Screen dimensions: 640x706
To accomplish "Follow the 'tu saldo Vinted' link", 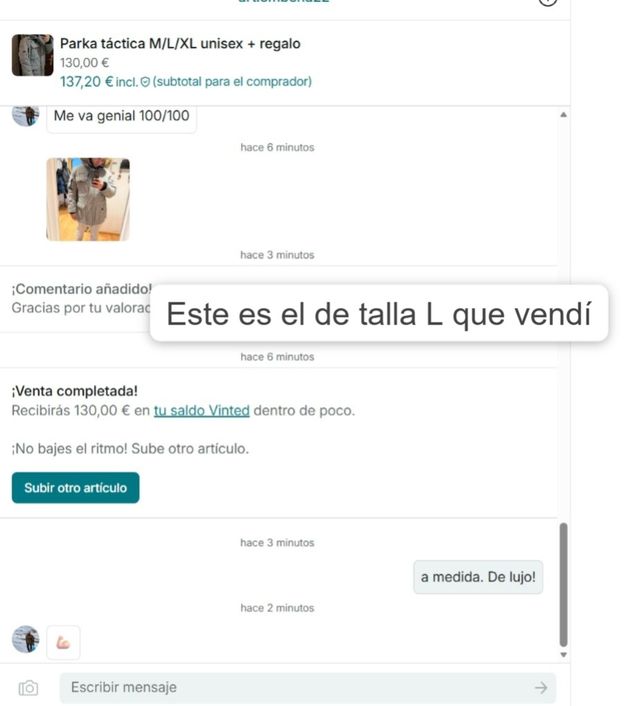I will (201, 410).
